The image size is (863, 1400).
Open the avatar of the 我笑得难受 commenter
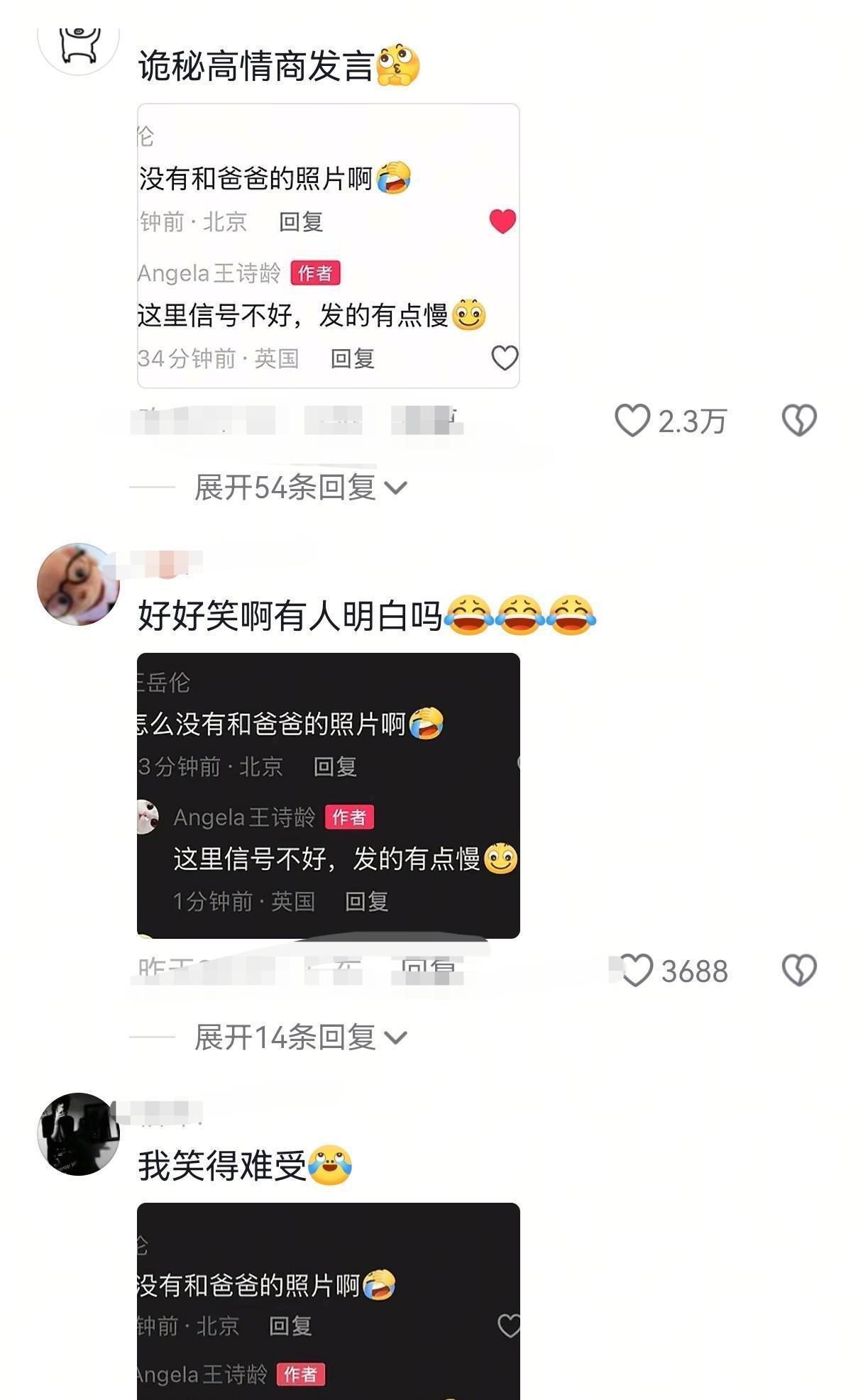78,1134
